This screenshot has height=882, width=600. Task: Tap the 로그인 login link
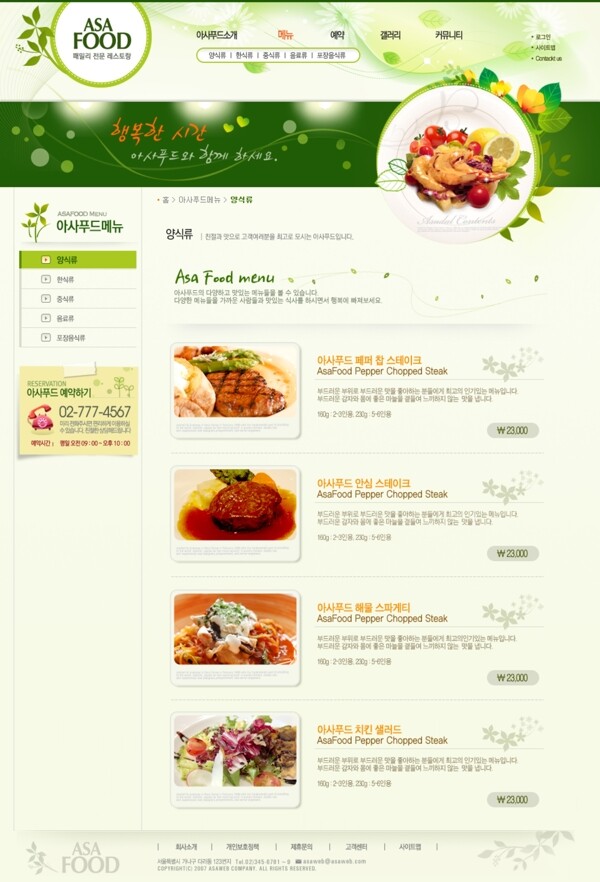543,37
